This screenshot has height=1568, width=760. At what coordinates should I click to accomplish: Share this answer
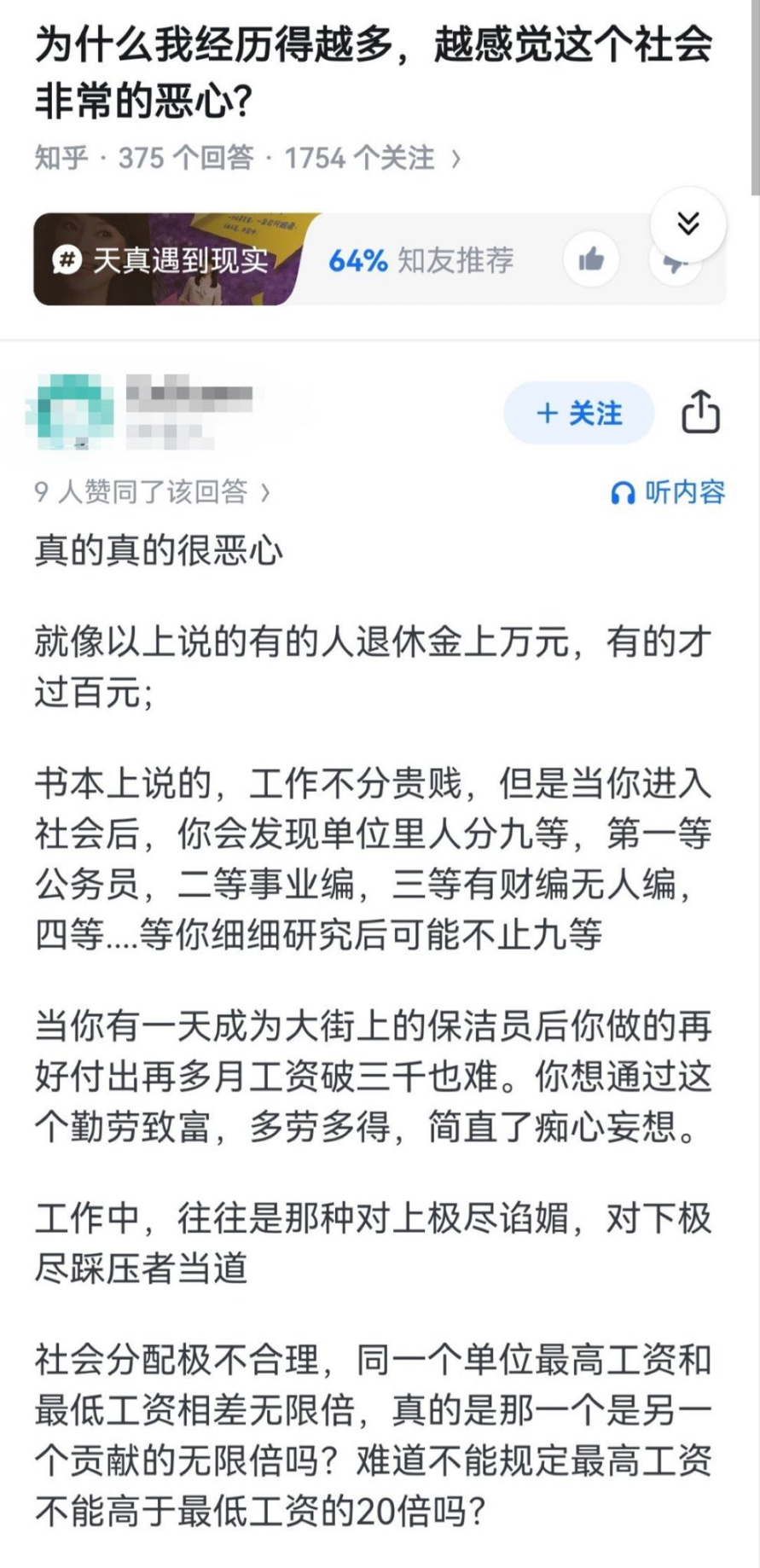700,413
